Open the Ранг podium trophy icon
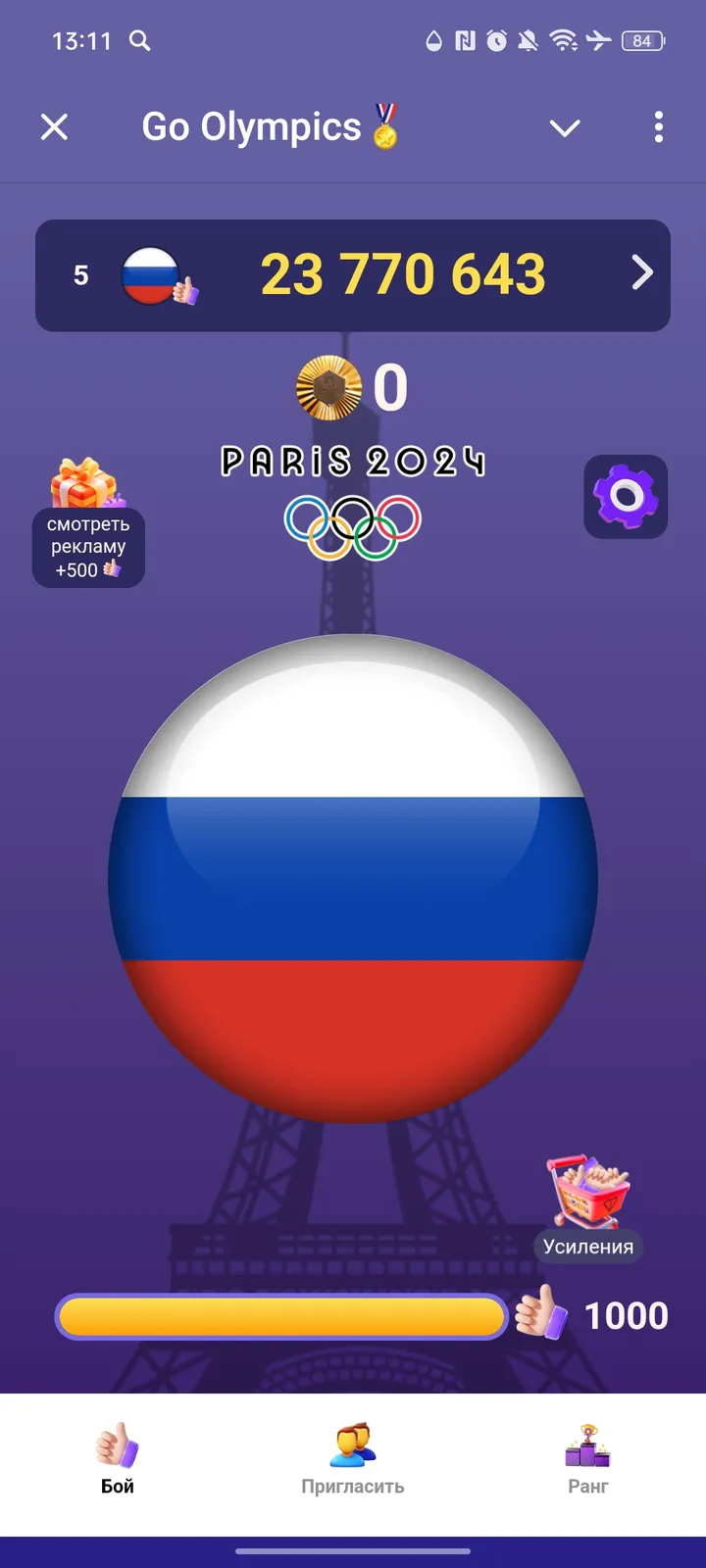The width and height of the screenshot is (706, 1568). [x=588, y=1445]
